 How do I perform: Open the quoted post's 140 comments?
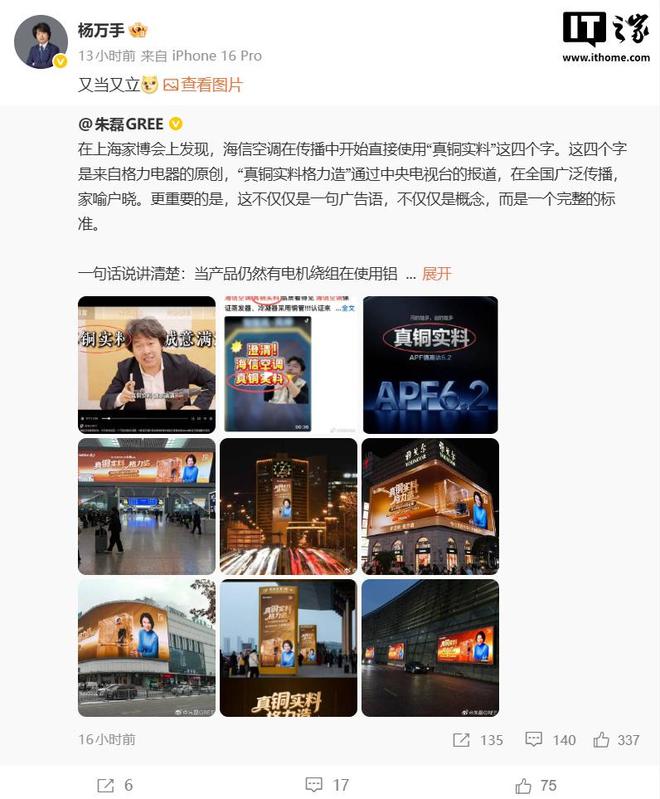(552, 740)
